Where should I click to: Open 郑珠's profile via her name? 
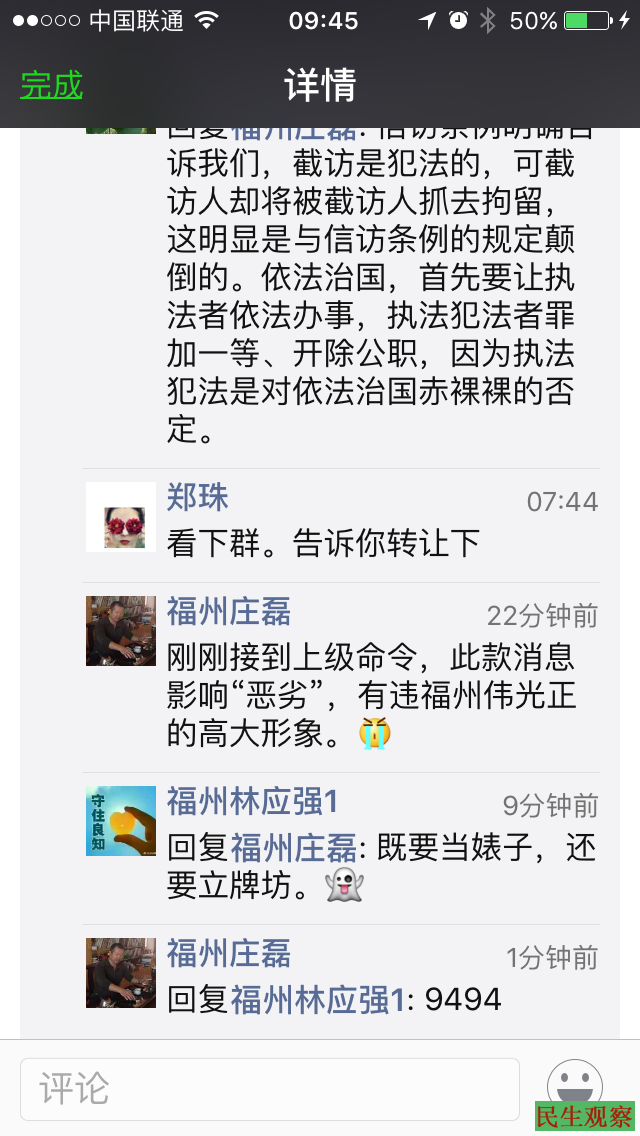198,497
